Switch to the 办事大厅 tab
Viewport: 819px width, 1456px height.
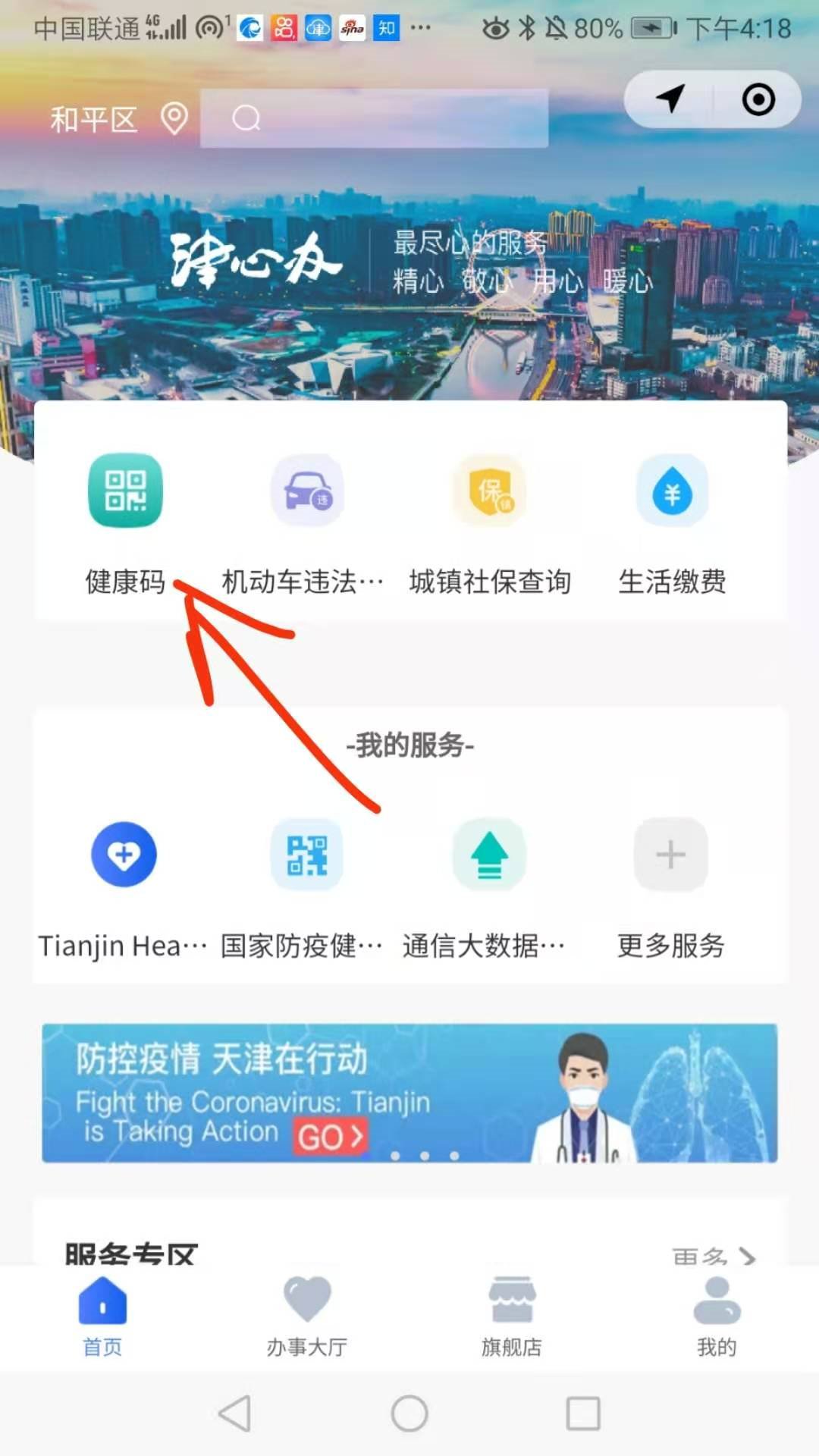(307, 1316)
